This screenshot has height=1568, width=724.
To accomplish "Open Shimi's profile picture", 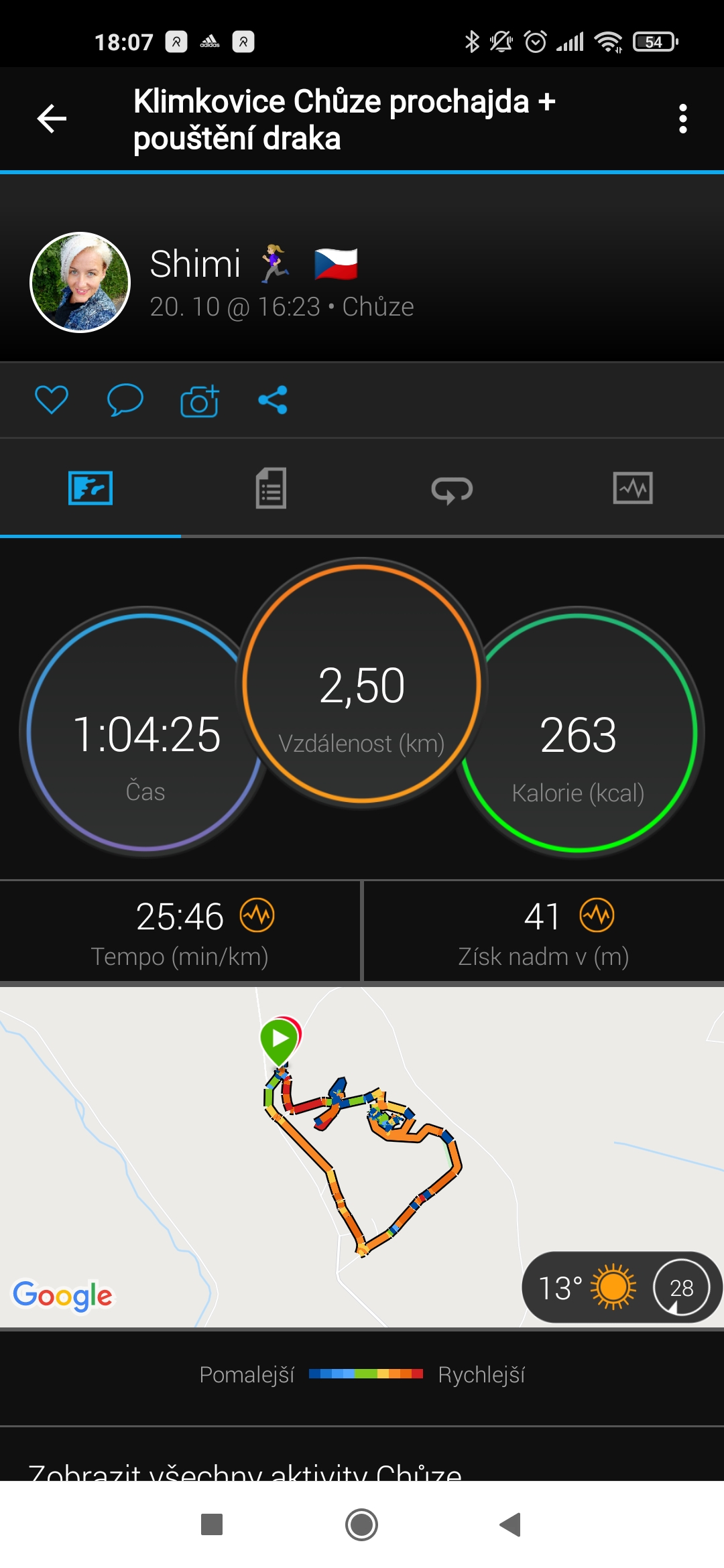I will [80, 282].
